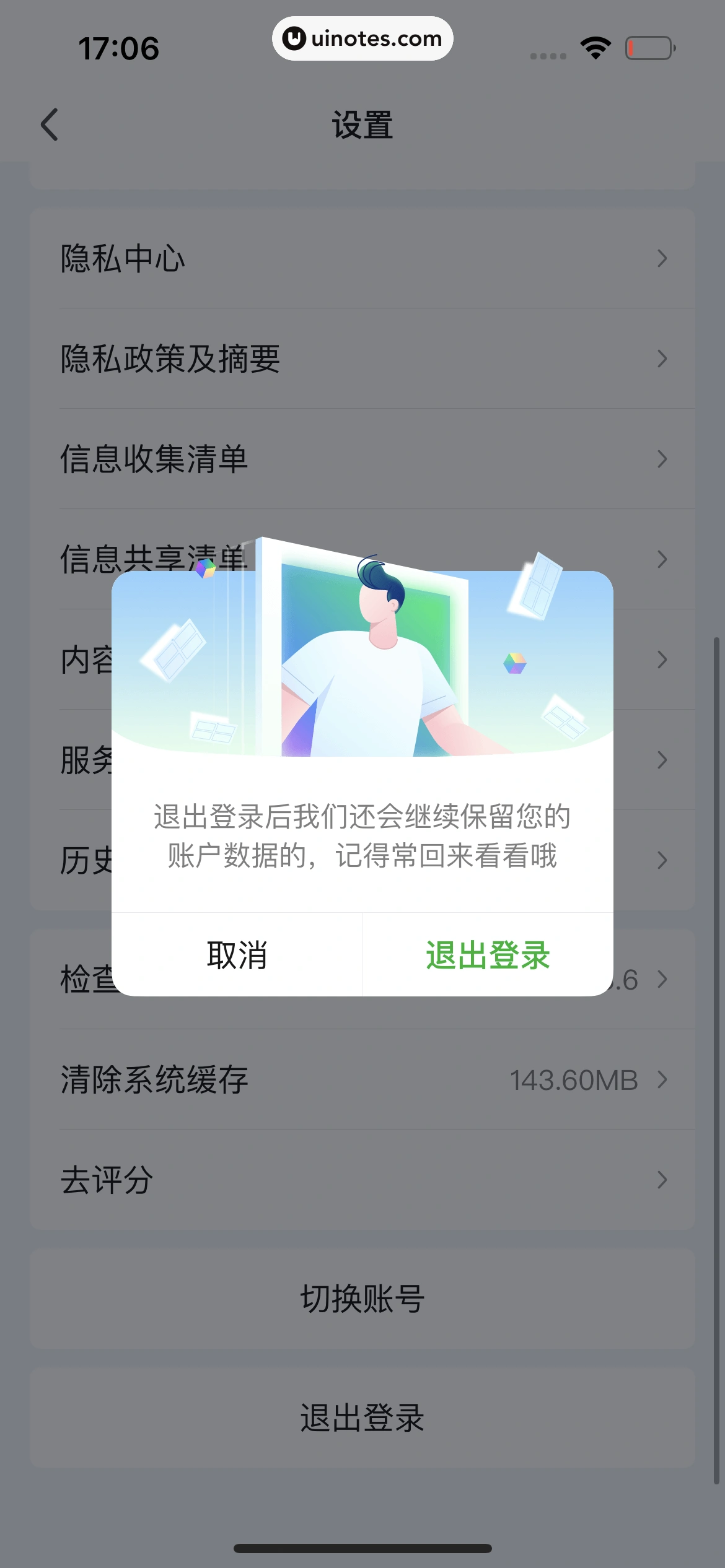Confirm 退出登录 in the dialog
The image size is (725, 1568).
coord(488,954)
